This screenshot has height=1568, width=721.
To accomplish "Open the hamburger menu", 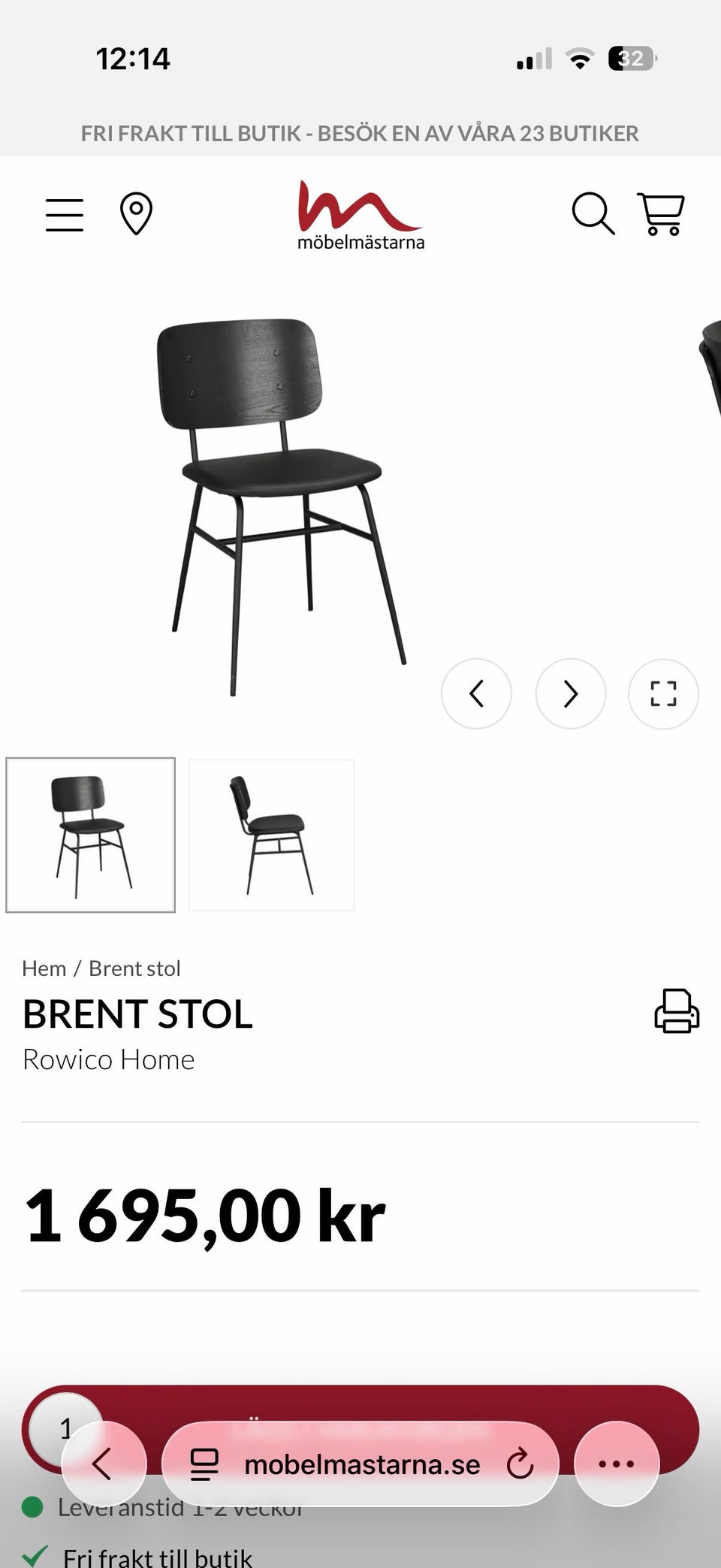I will click(x=65, y=215).
